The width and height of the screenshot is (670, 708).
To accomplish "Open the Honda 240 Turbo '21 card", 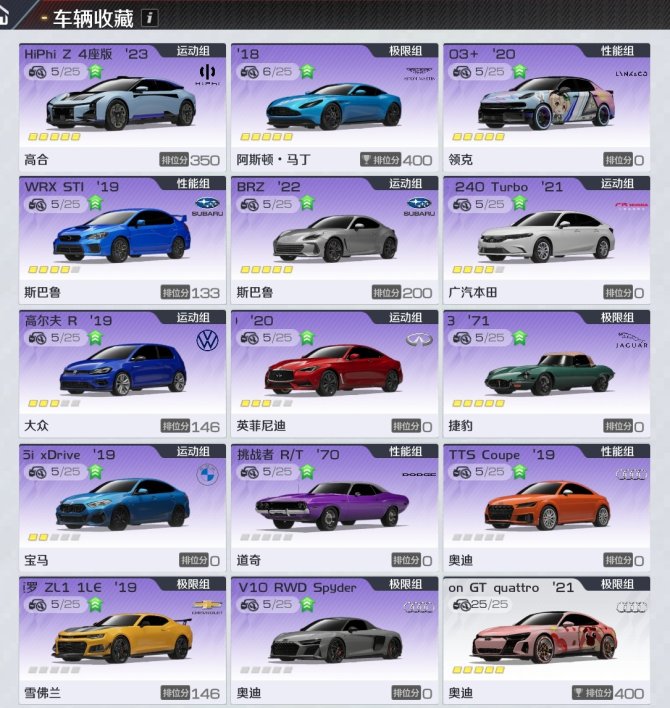I will (x=546, y=238).
